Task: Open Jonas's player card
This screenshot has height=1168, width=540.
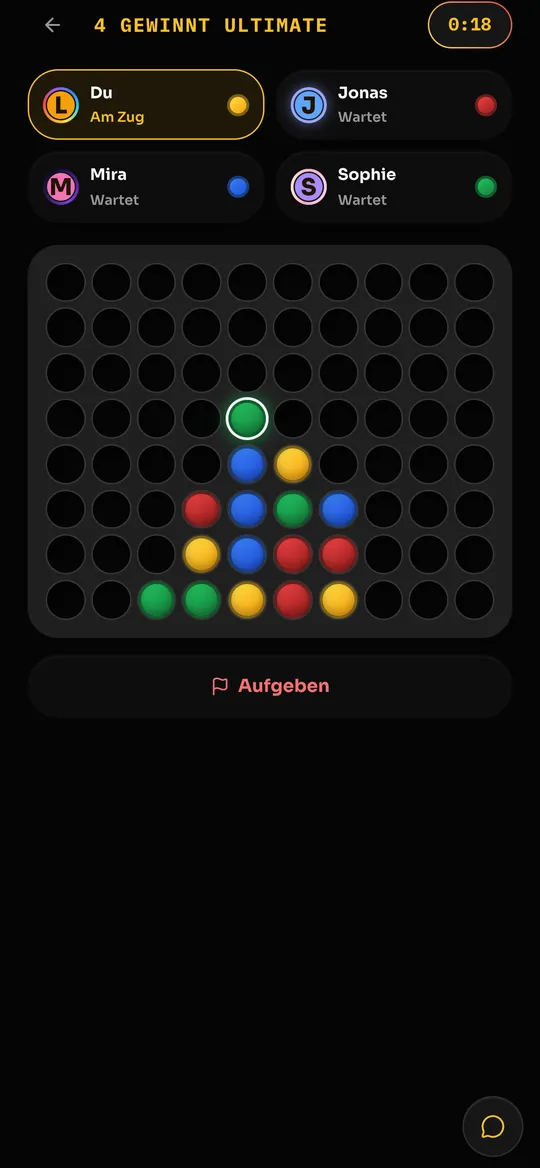Action: (x=394, y=105)
